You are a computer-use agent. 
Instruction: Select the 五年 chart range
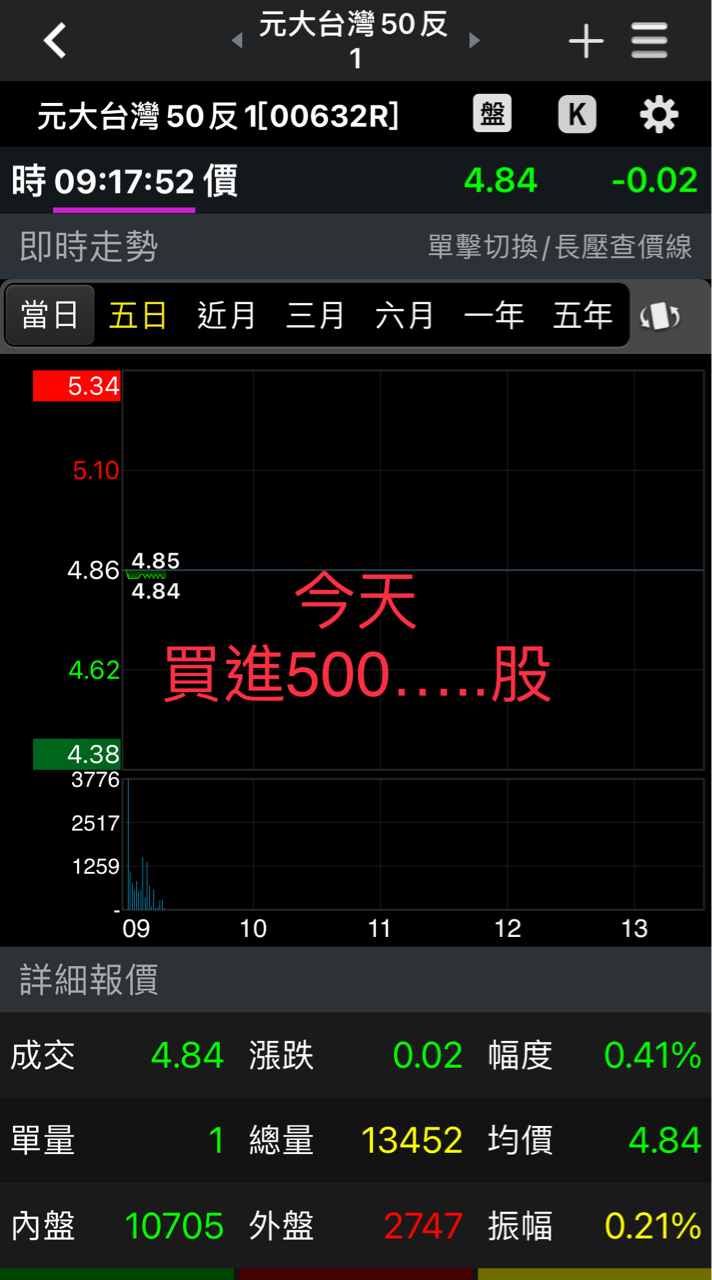point(583,316)
